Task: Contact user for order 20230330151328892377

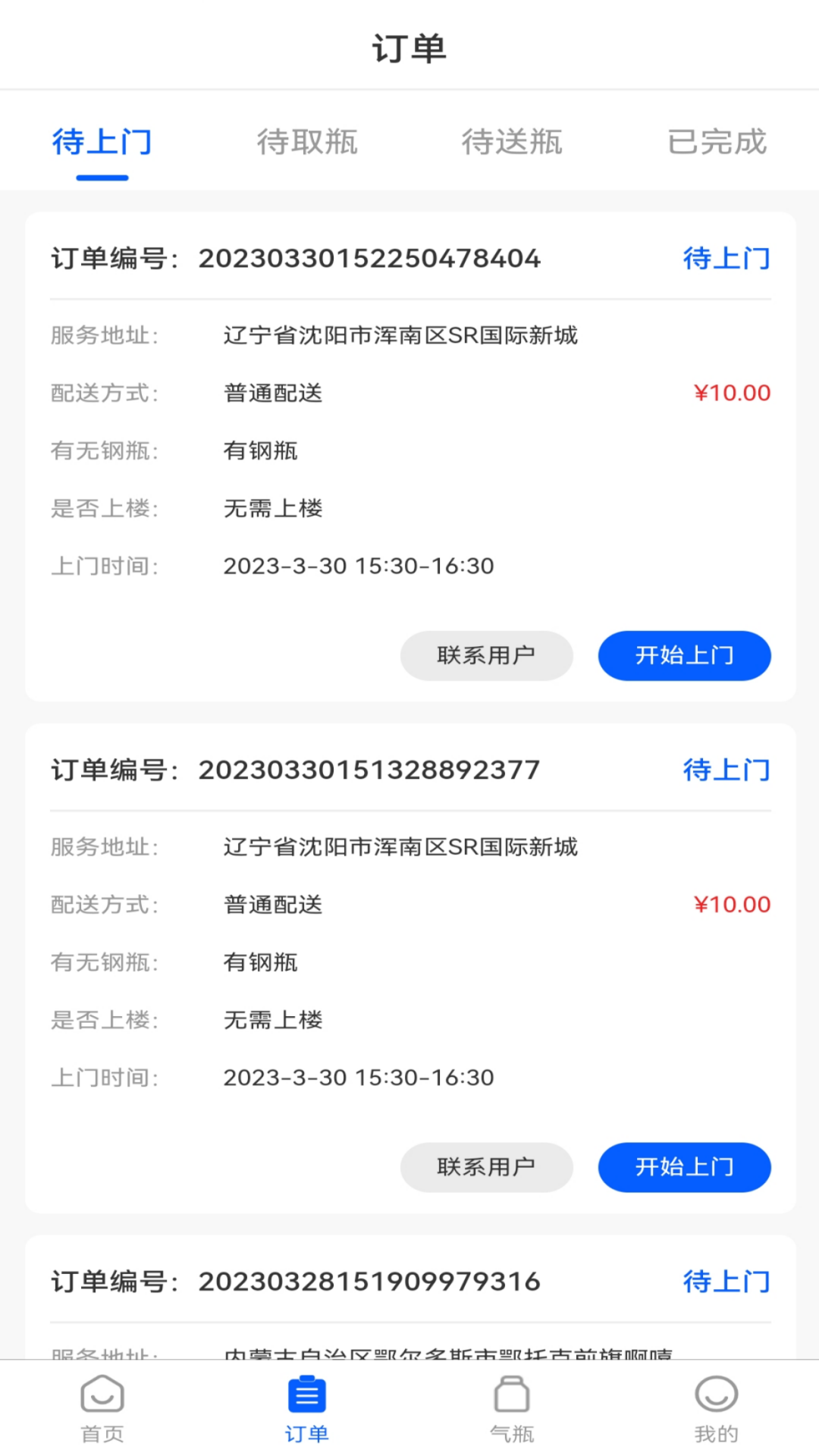Action: pos(486,1167)
